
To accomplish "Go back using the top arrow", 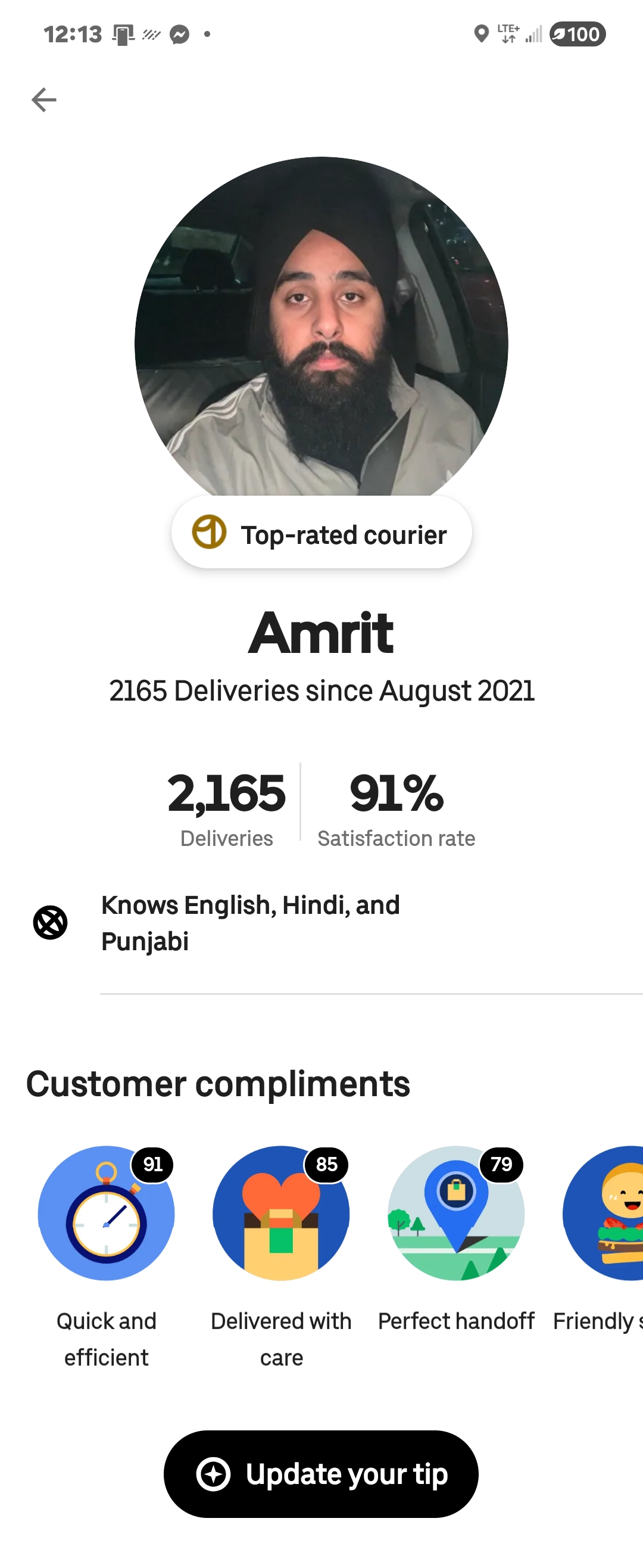I will point(44,100).
